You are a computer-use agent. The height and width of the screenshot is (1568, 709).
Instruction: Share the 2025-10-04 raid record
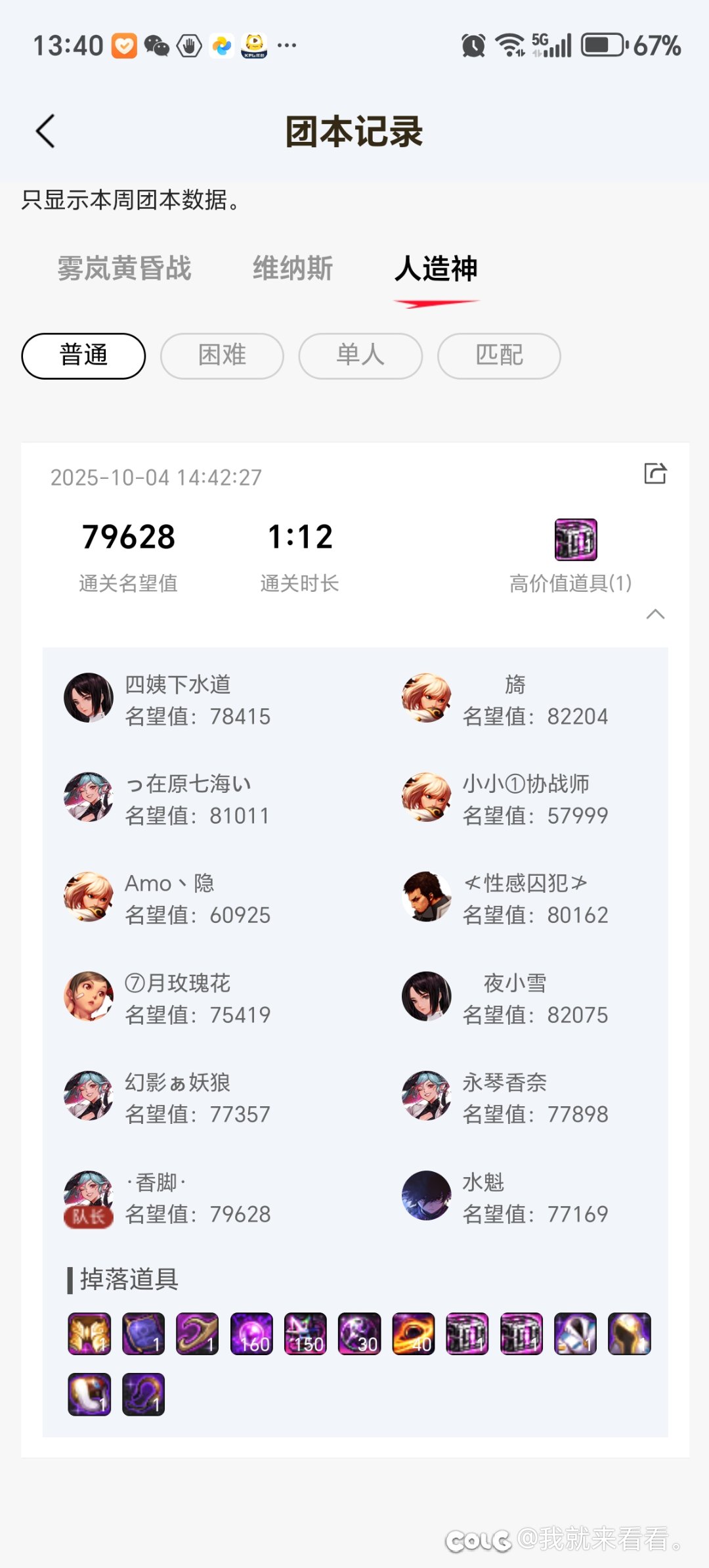click(655, 474)
